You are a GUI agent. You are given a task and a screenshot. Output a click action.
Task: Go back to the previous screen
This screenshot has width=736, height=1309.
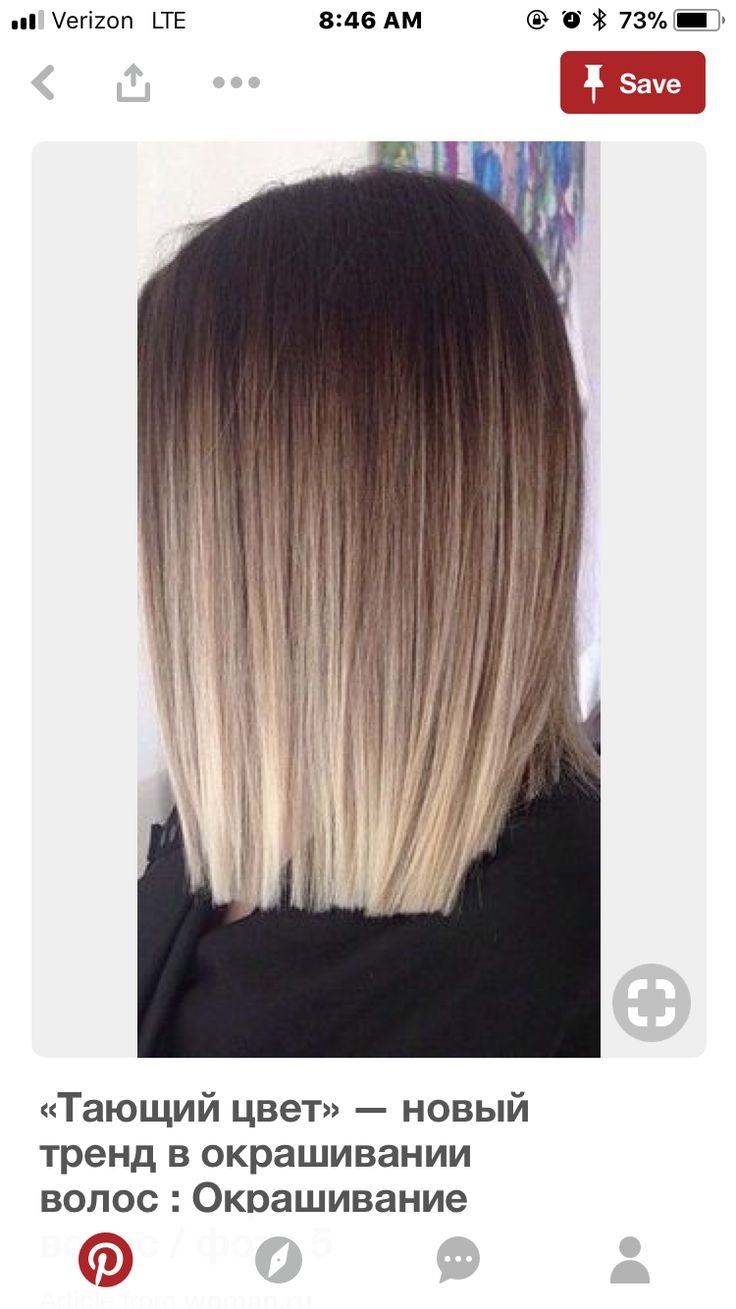(x=43, y=83)
